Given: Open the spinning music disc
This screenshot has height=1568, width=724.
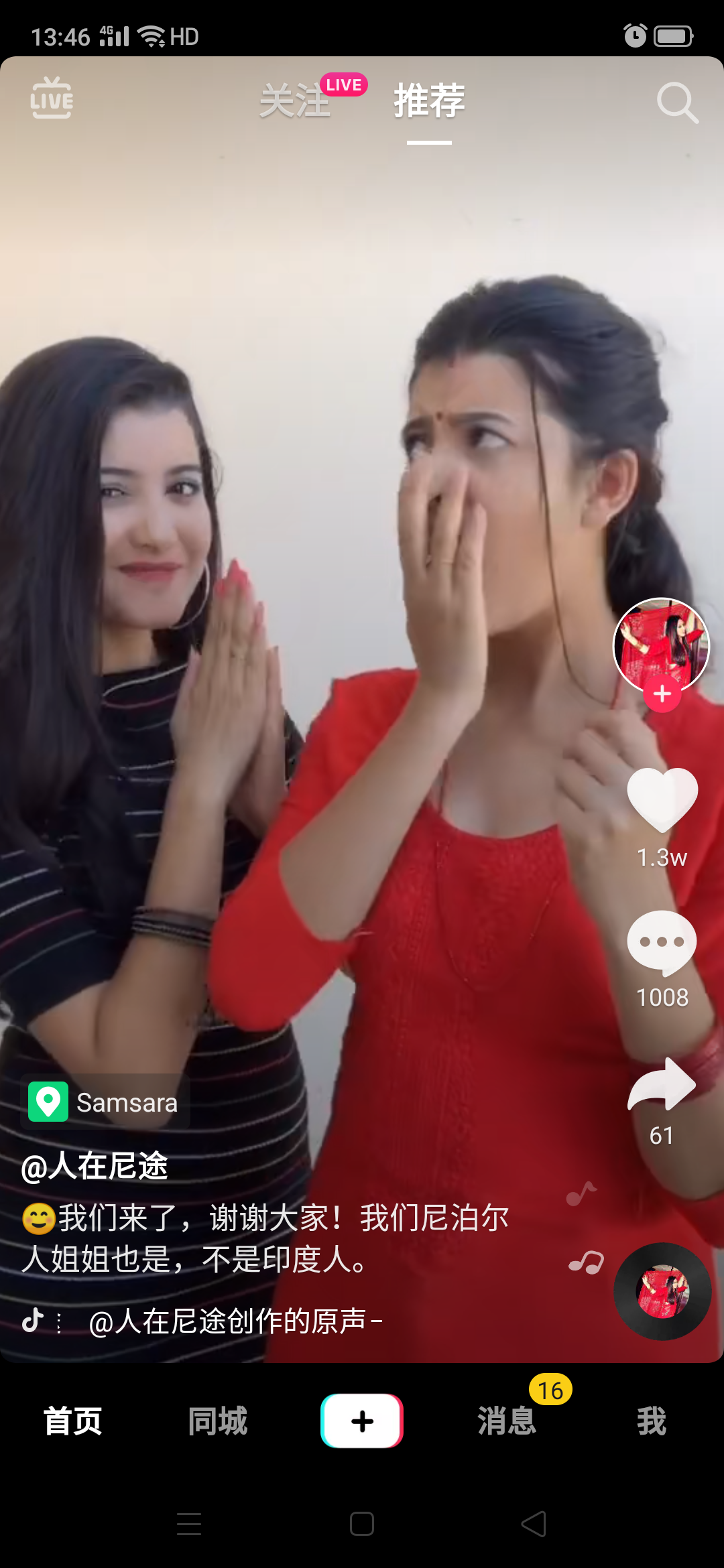Looking at the screenshot, I should (662, 1291).
